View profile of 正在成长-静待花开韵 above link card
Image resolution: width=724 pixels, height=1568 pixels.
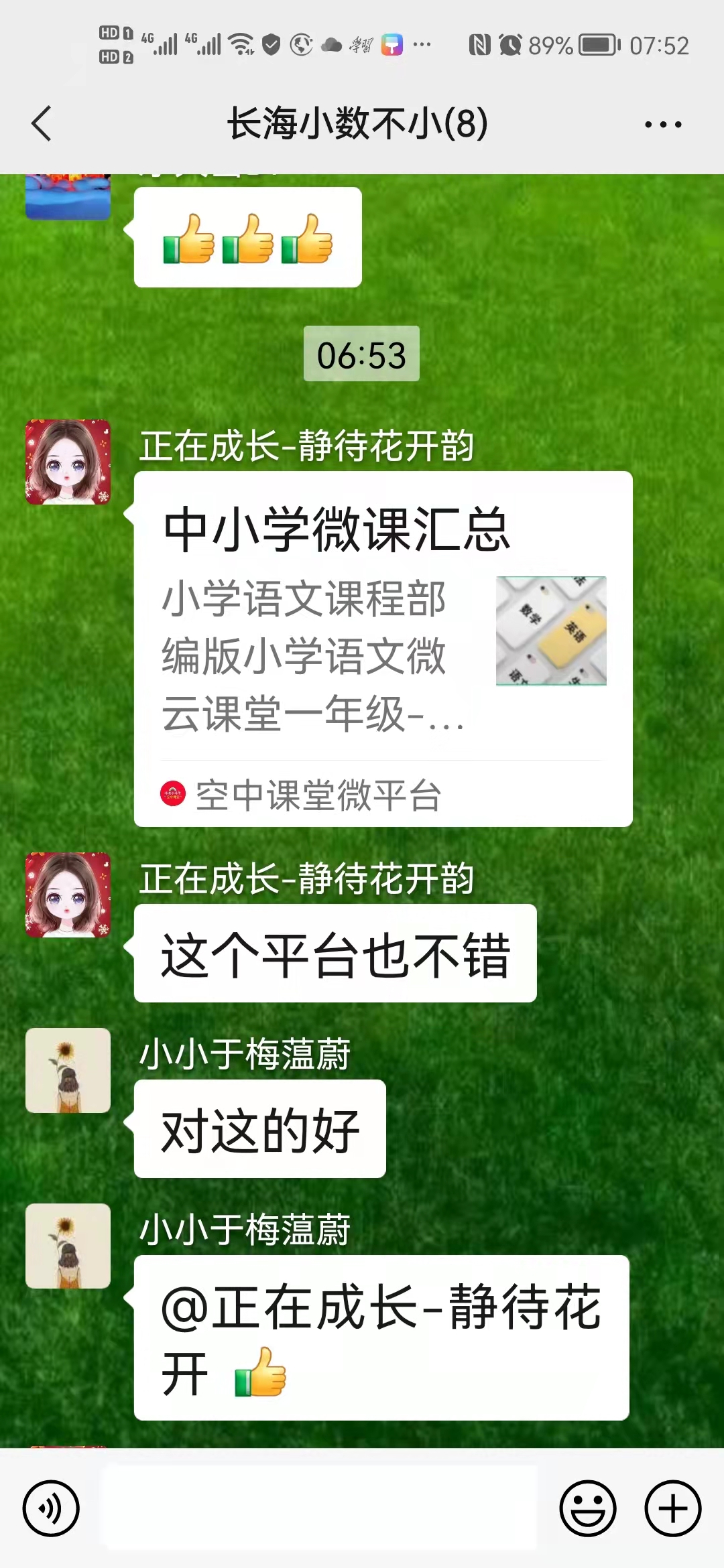click(x=68, y=462)
